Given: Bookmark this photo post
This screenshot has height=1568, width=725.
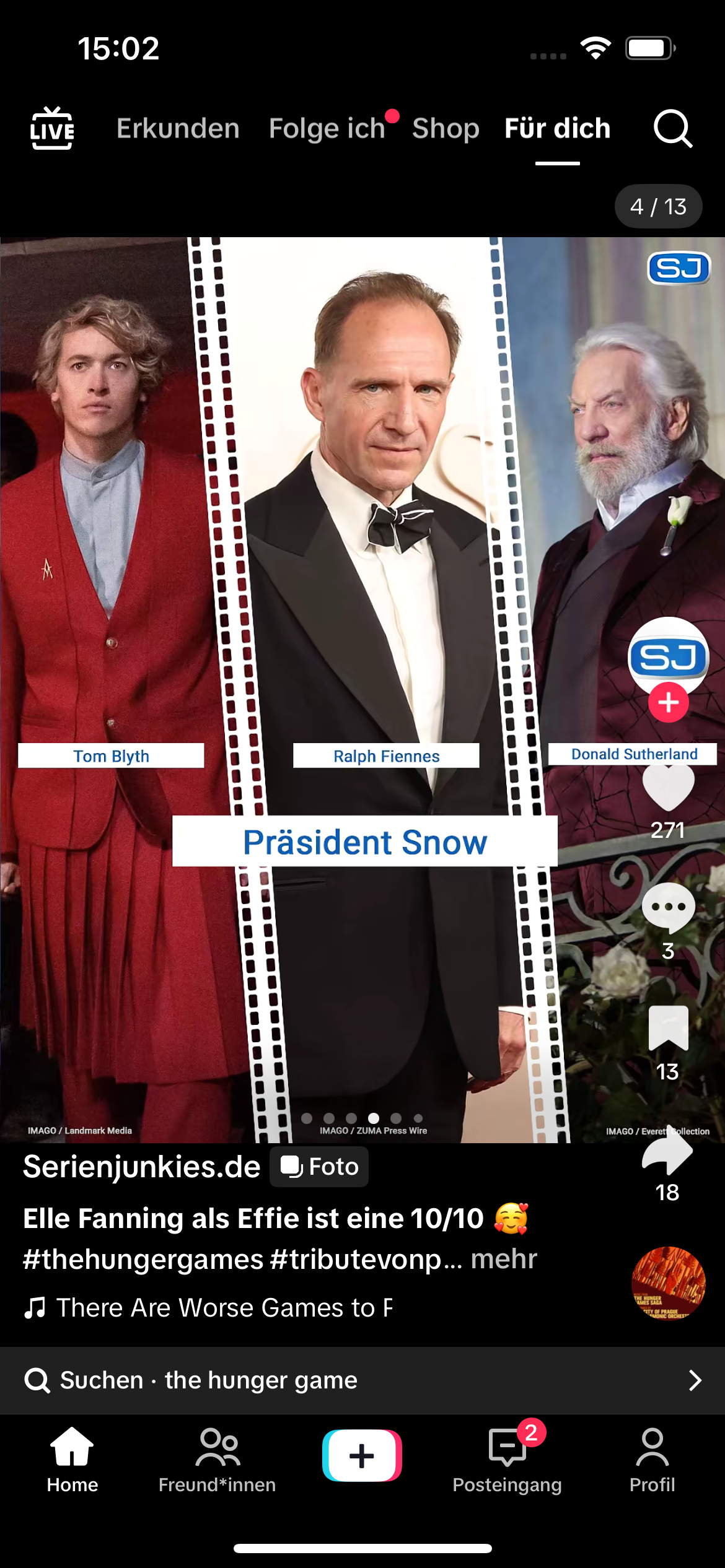Looking at the screenshot, I should coord(668,1028).
